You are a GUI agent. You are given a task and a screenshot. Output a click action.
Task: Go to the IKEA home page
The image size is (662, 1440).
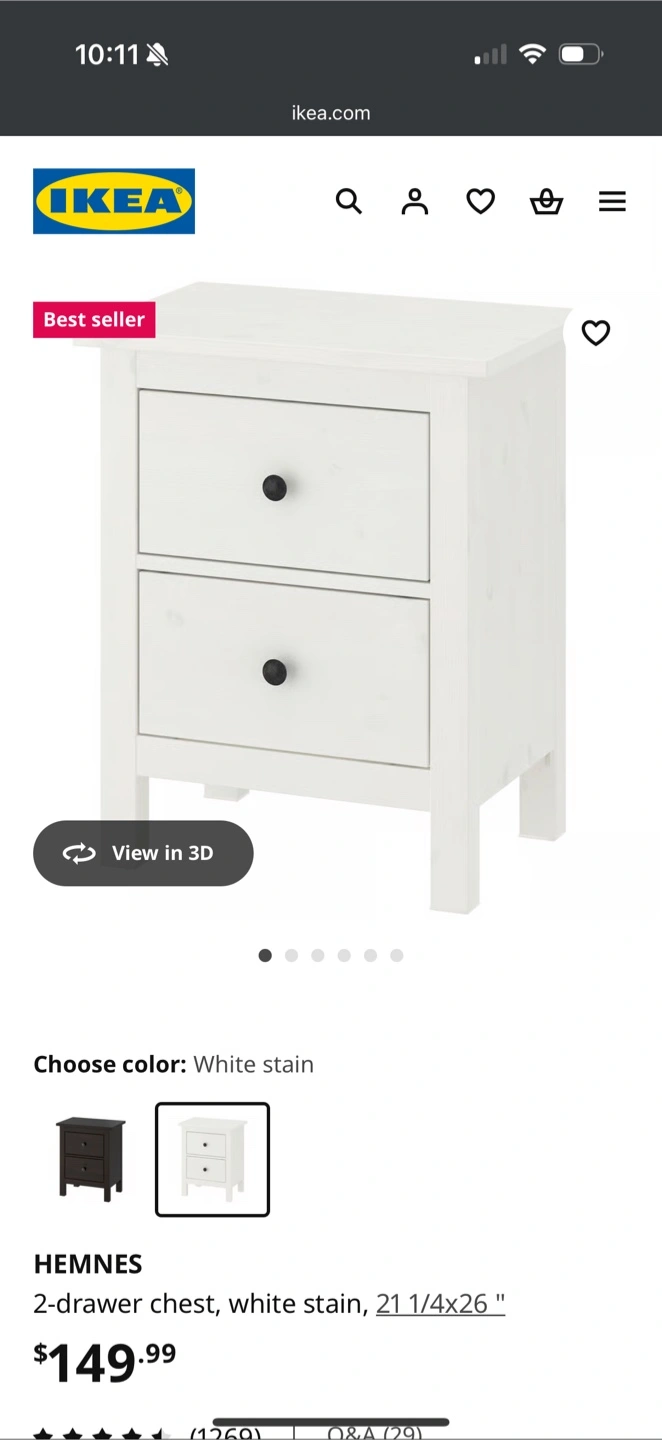pyautogui.click(x=114, y=201)
